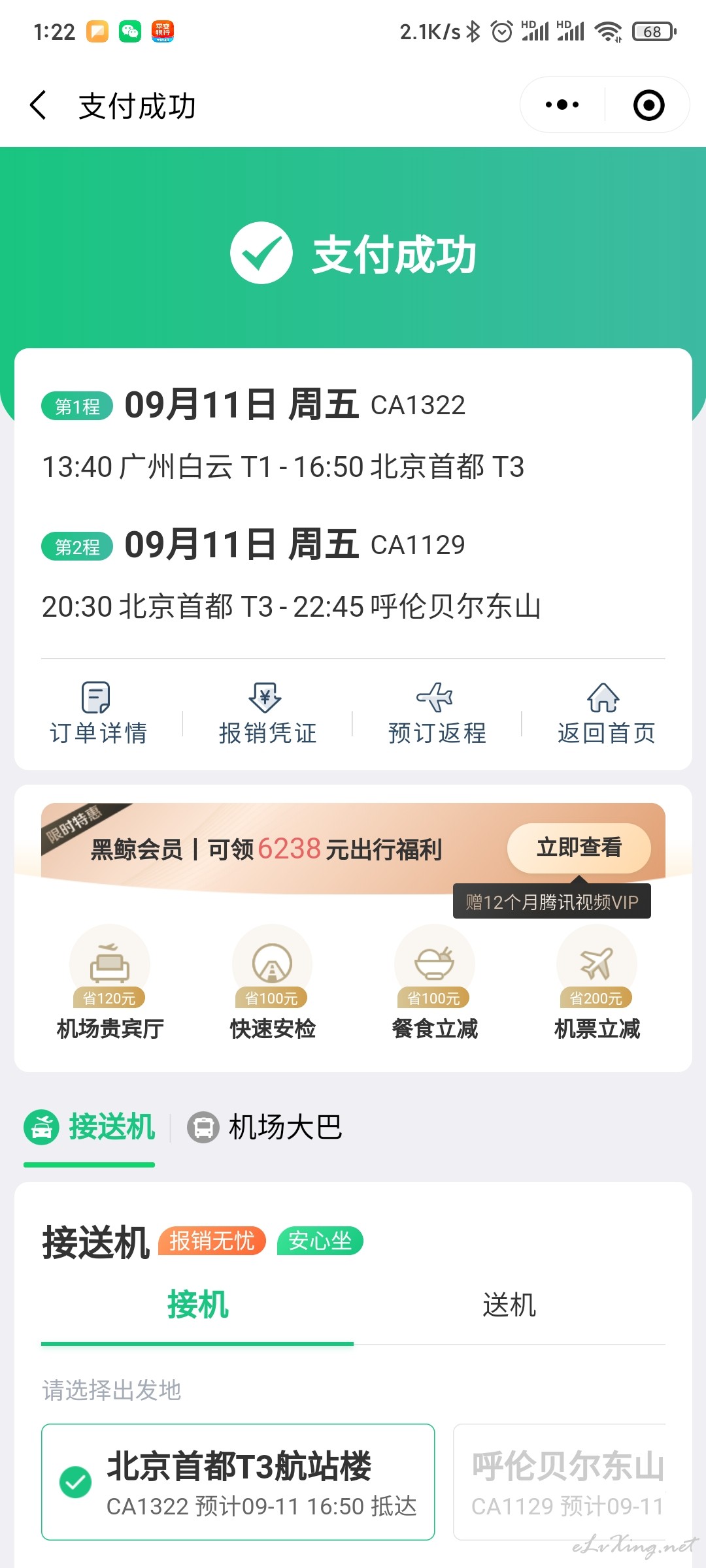The width and height of the screenshot is (706, 1568).
Task: Get the 报销凭证
Action: pyautogui.click(x=267, y=714)
